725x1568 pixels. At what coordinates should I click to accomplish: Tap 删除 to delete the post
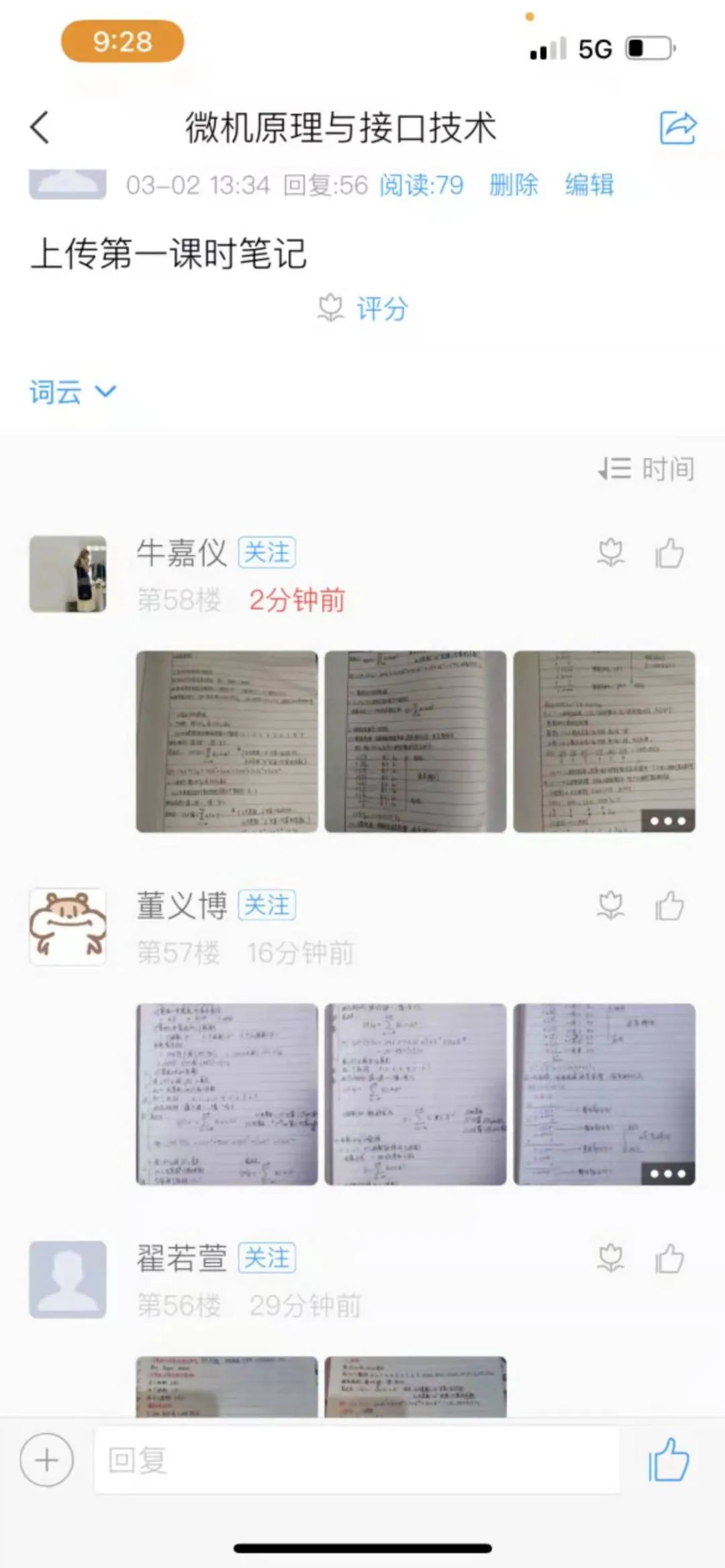(x=514, y=185)
